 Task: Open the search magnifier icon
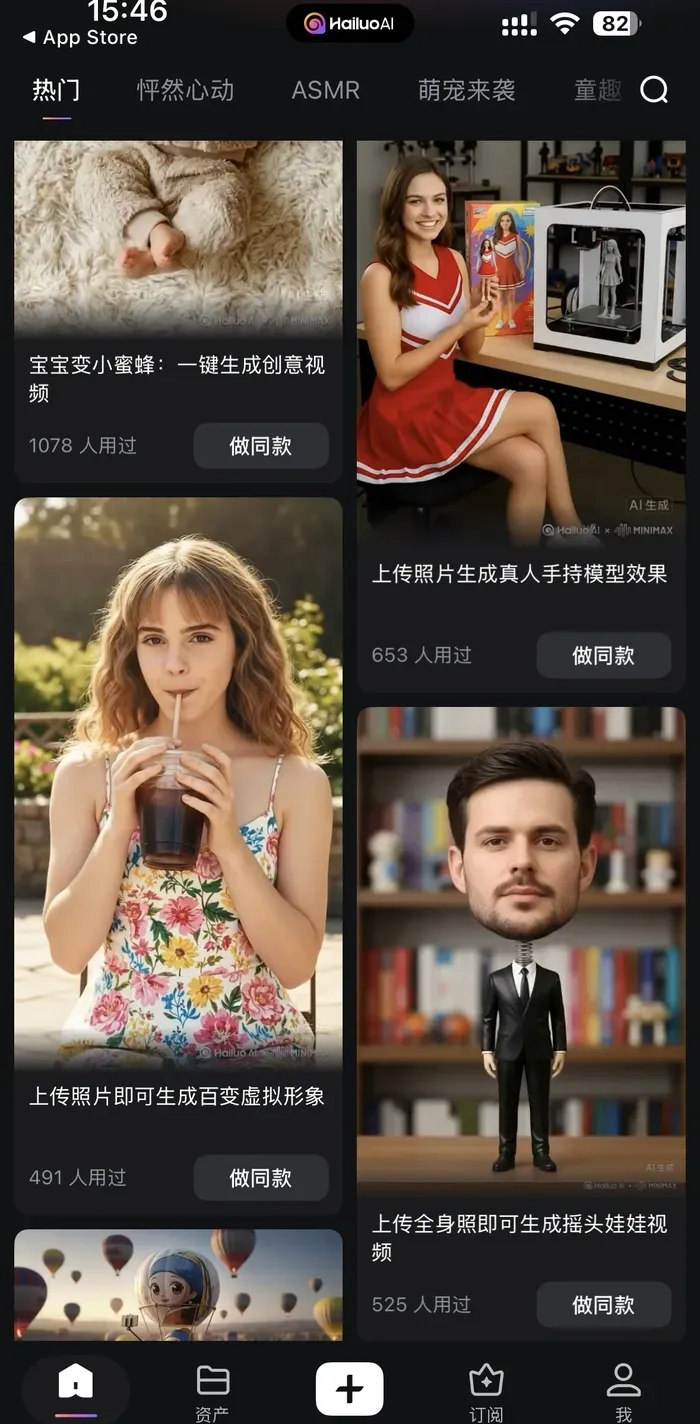pos(654,90)
